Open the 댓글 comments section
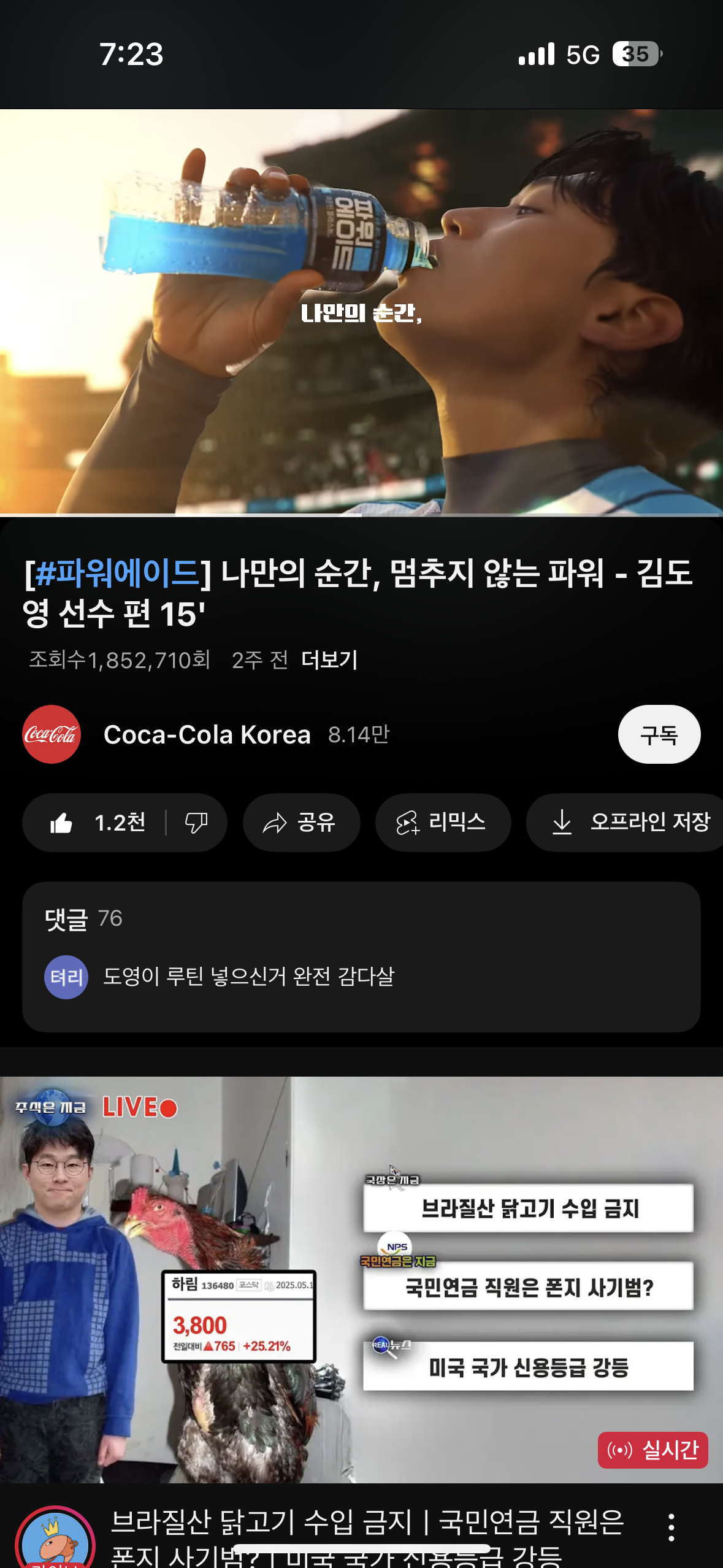The image size is (723, 1568). 361,956
